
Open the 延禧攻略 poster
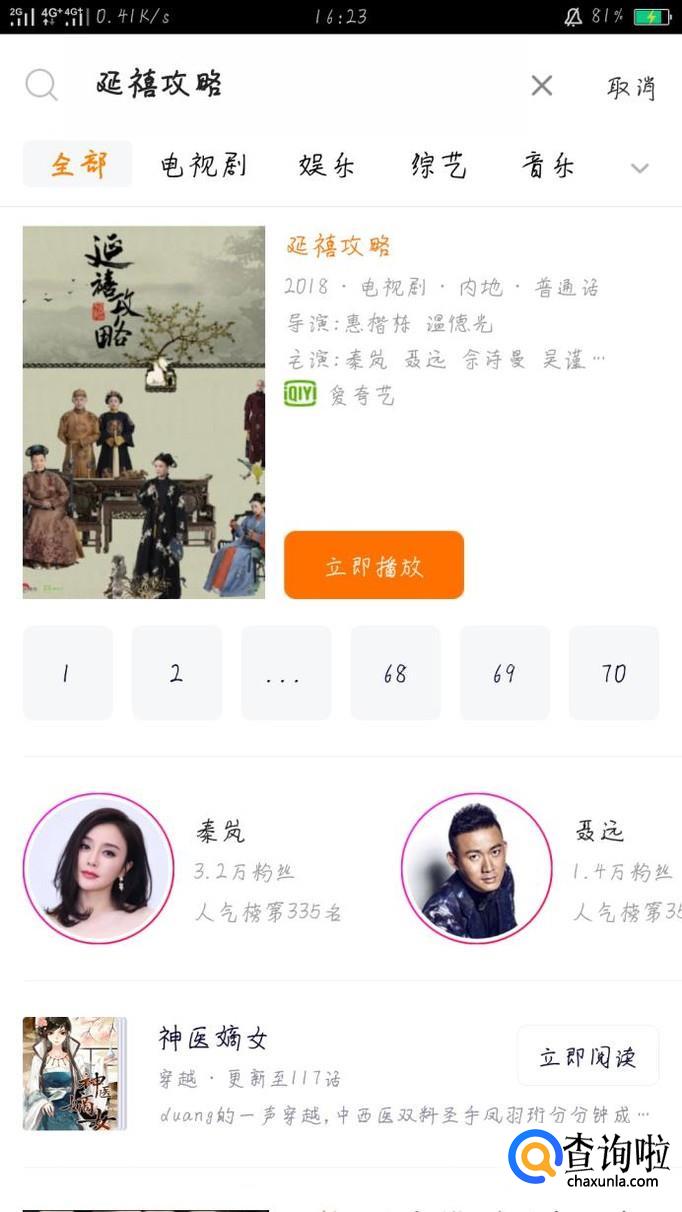pos(144,412)
